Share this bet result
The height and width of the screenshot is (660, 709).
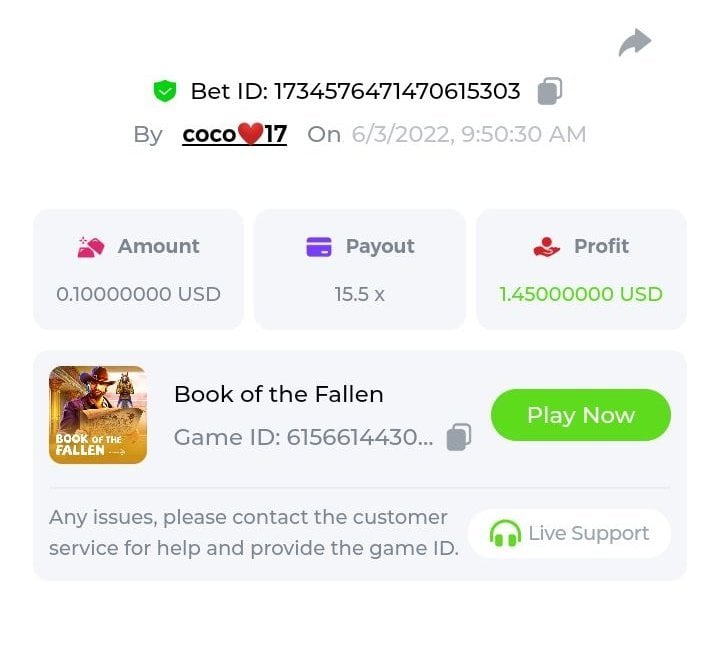coord(634,43)
